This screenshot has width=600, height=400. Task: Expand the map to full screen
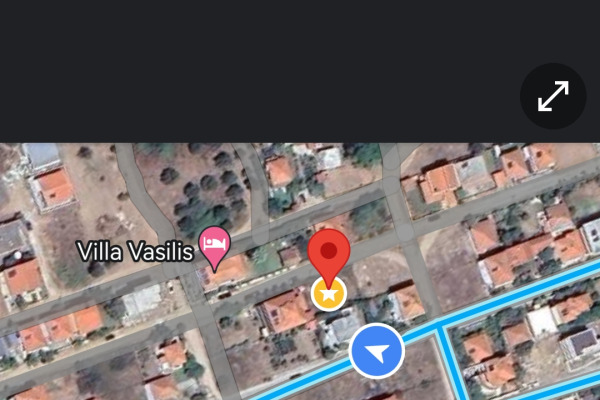pyautogui.click(x=553, y=96)
